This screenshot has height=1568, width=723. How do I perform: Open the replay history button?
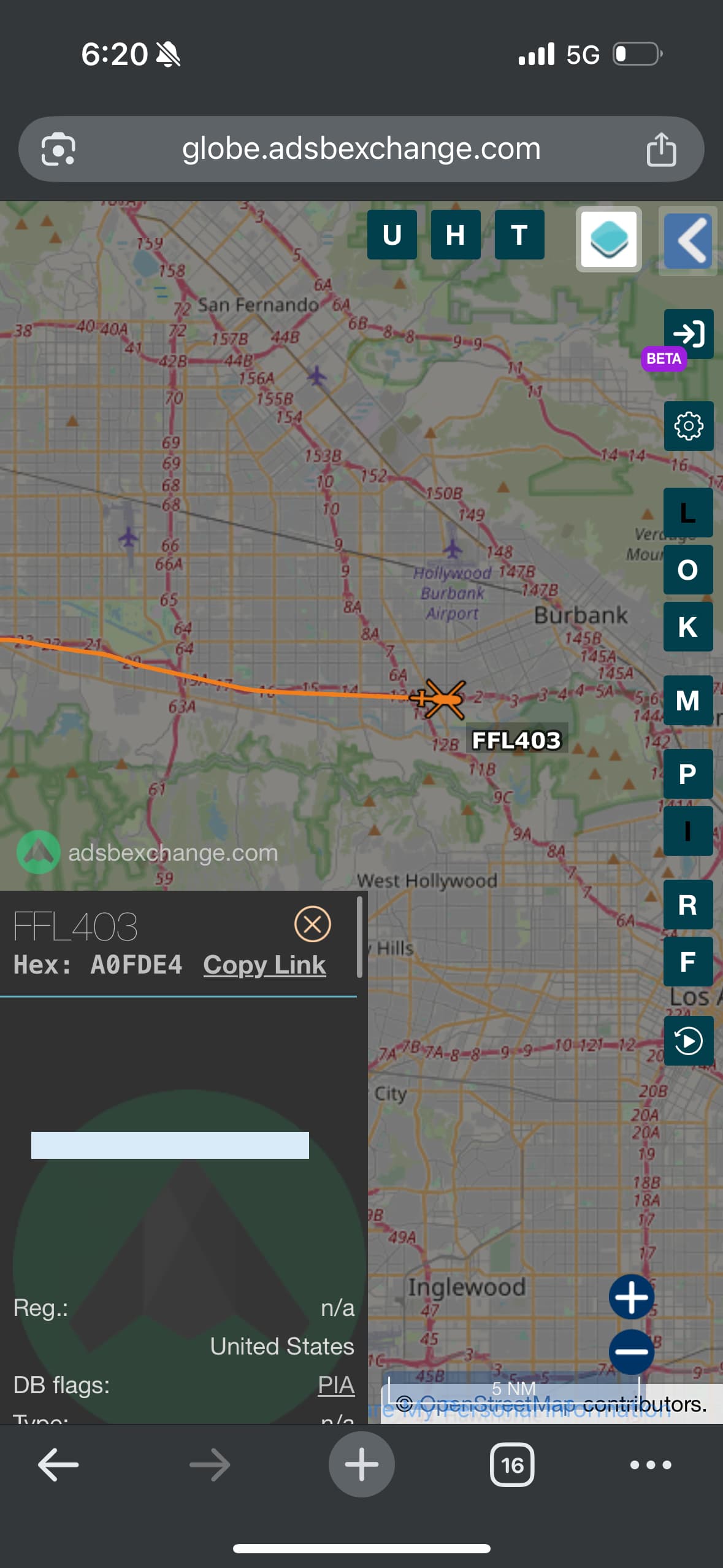688,1041
